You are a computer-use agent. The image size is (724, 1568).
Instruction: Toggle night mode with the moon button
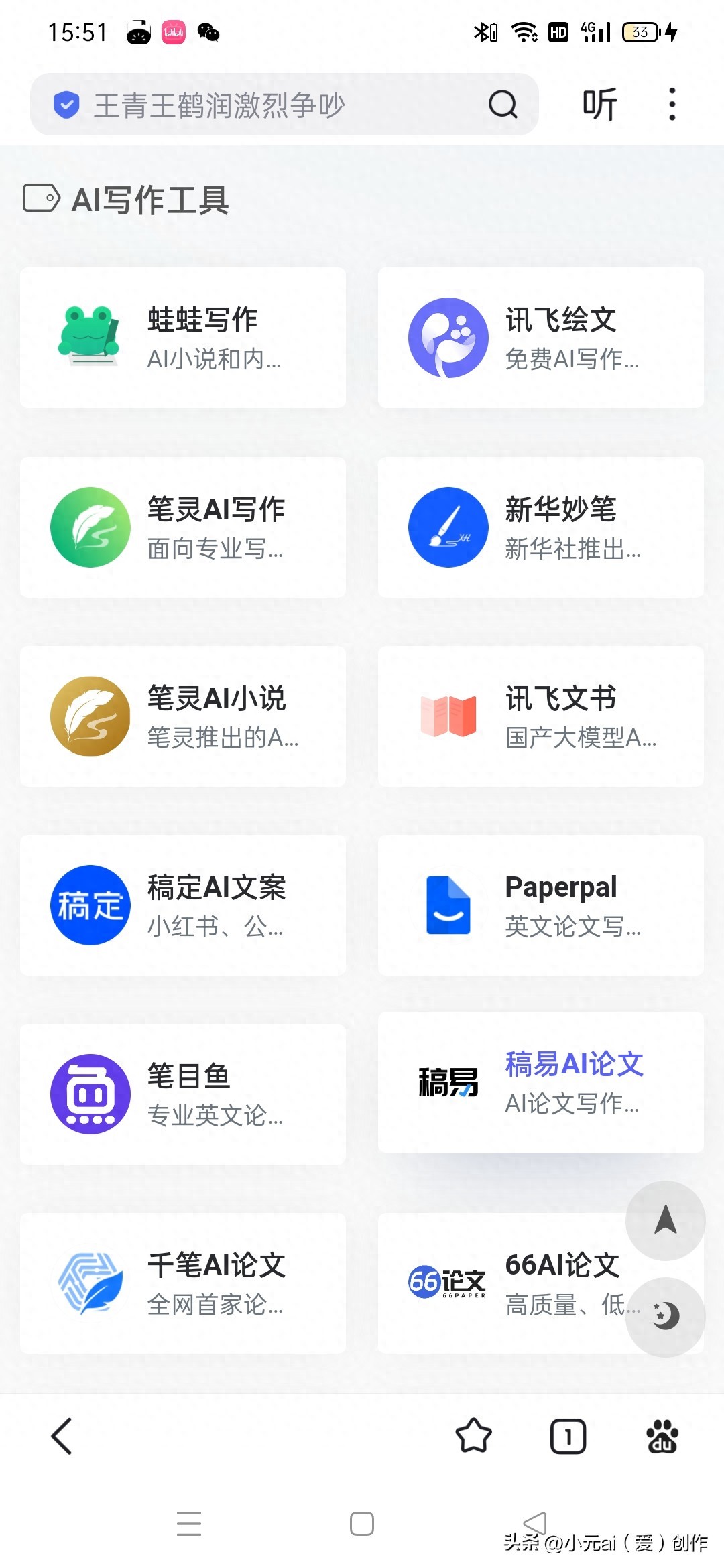click(665, 1317)
